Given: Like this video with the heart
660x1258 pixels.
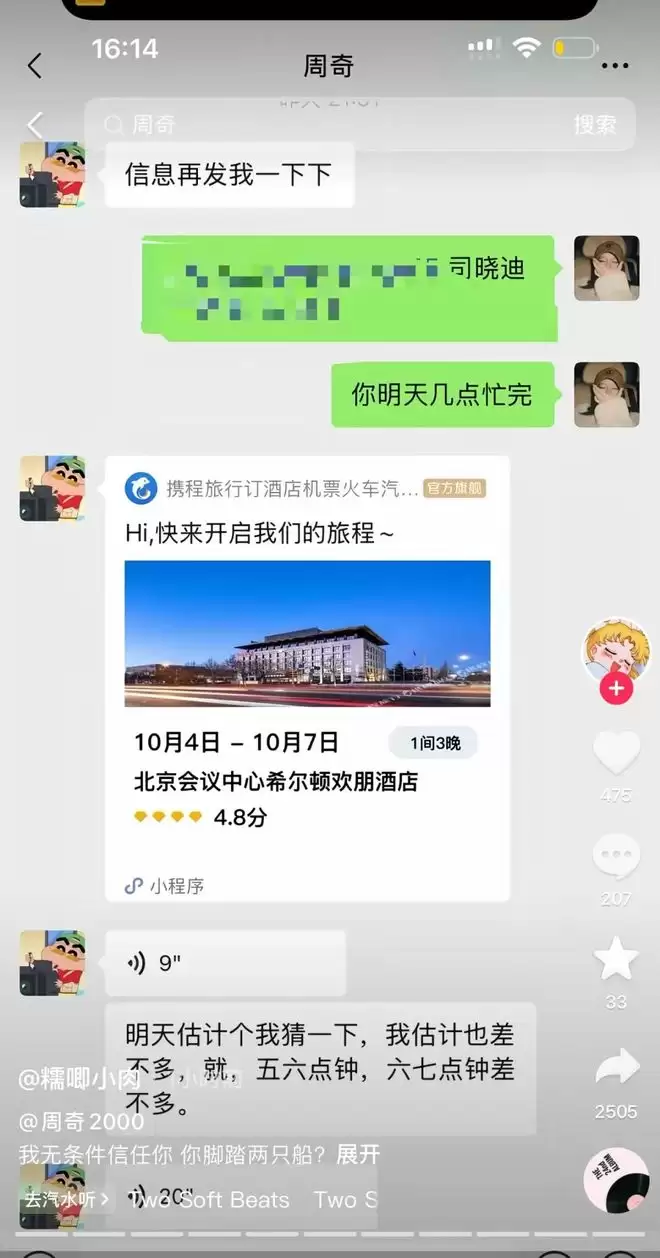Looking at the screenshot, I should pos(616,753).
